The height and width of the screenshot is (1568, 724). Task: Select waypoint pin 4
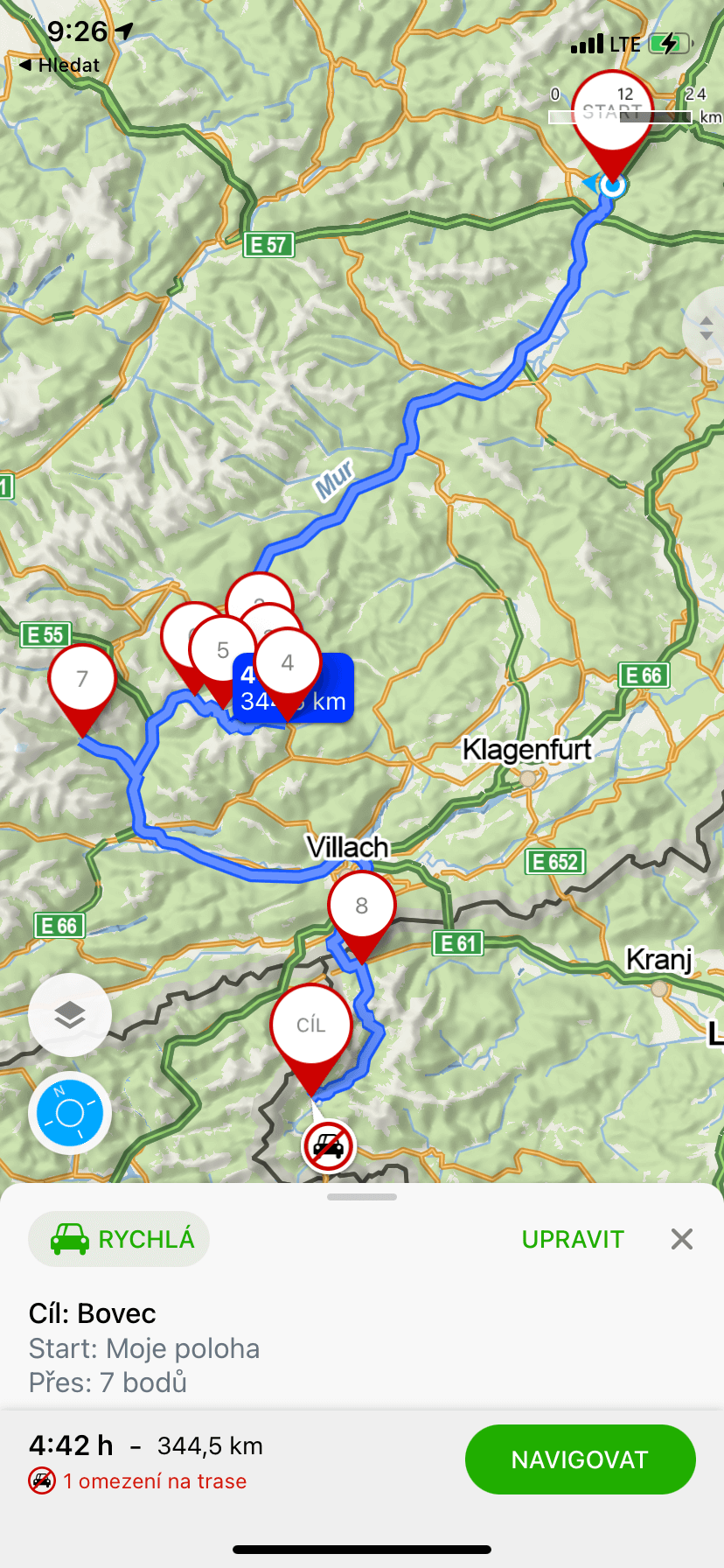point(288,663)
